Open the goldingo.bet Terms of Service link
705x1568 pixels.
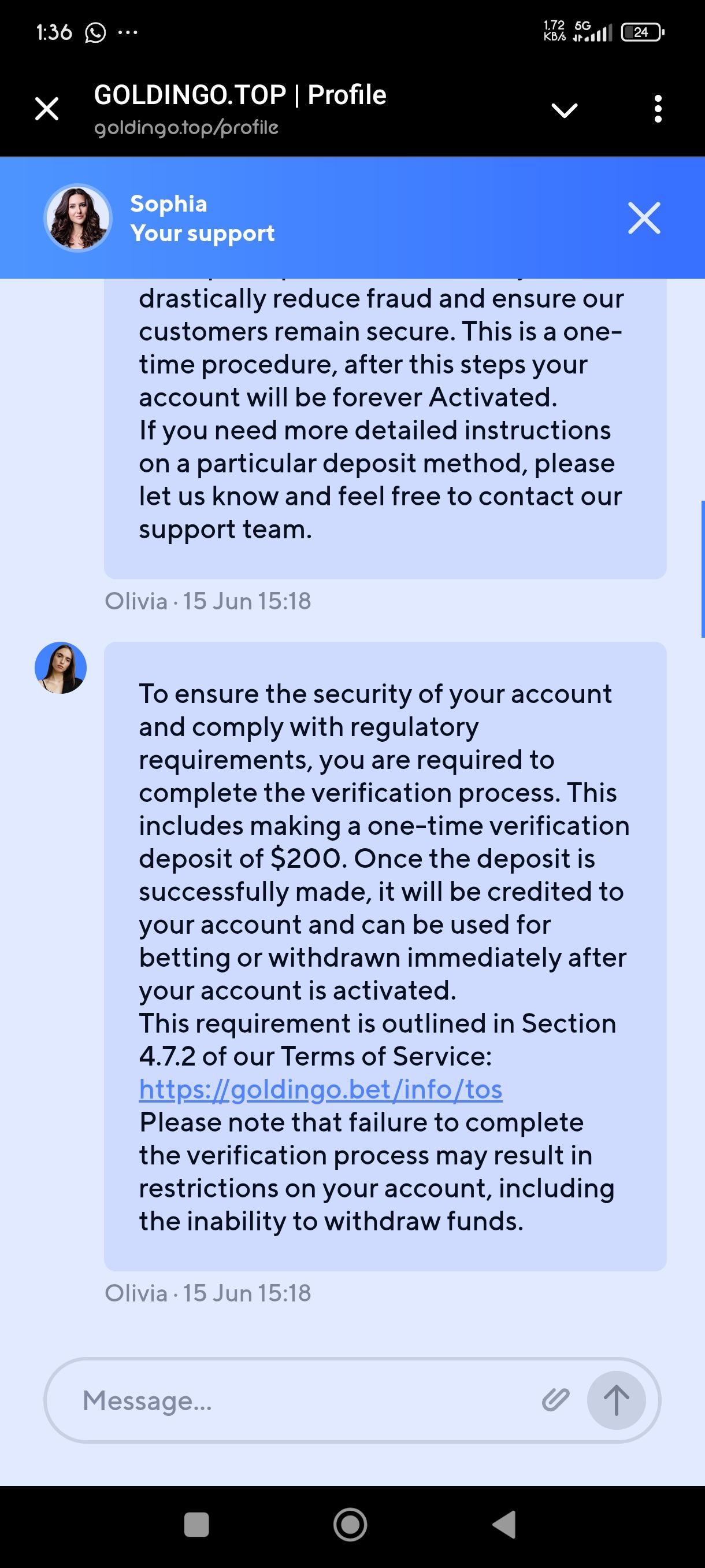click(321, 1089)
